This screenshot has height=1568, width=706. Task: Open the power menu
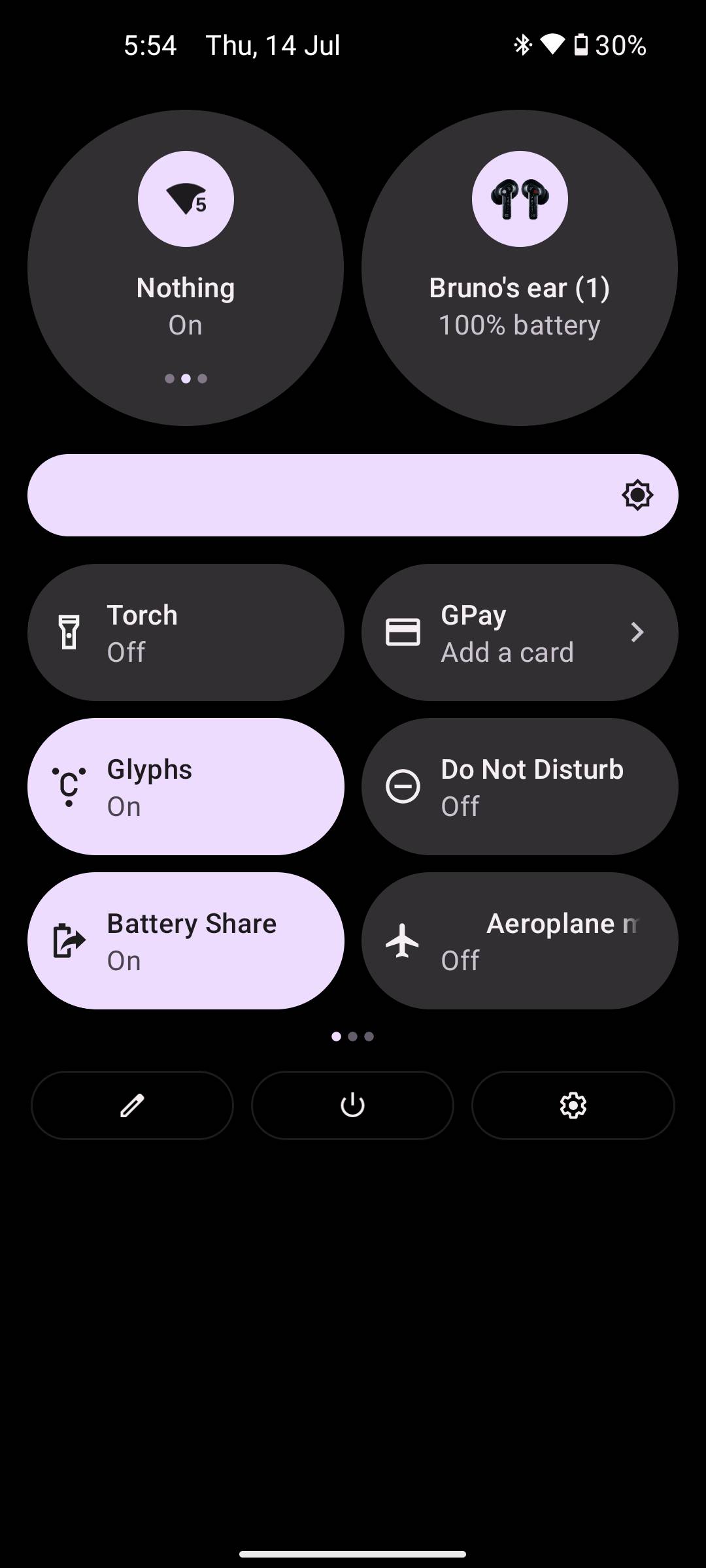coord(352,1105)
